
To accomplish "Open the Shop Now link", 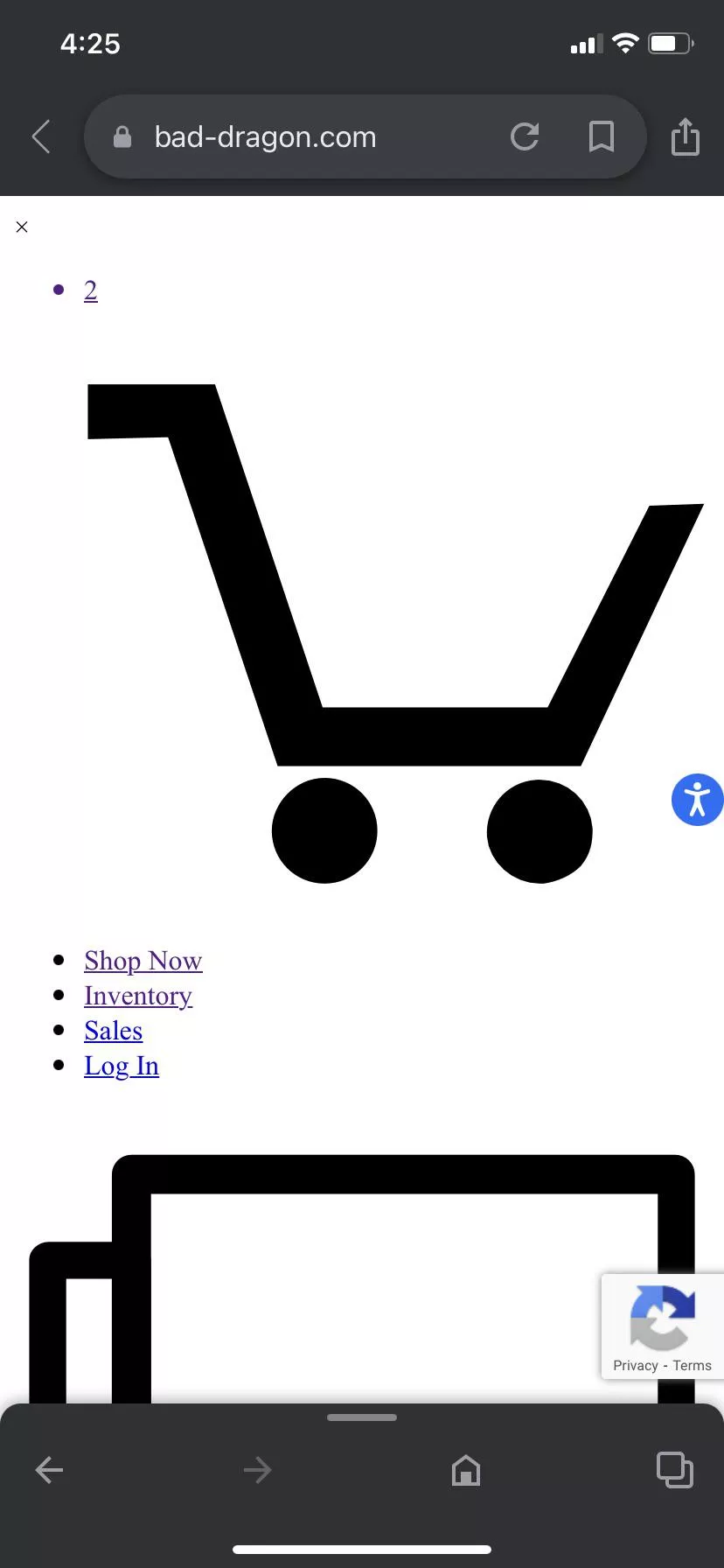I will (x=143, y=961).
